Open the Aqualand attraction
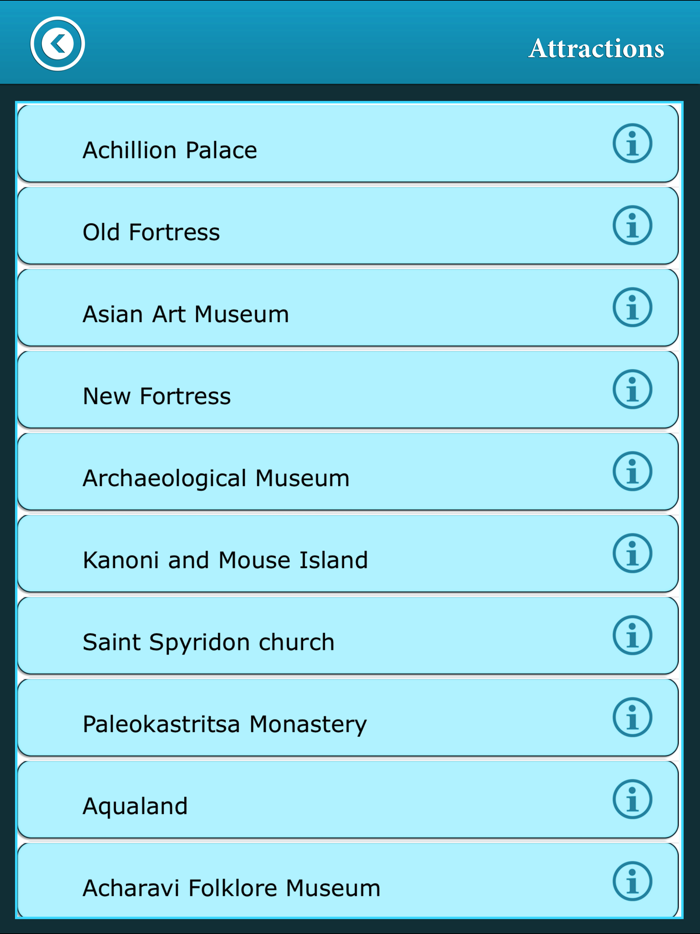700x934 pixels. (x=135, y=806)
